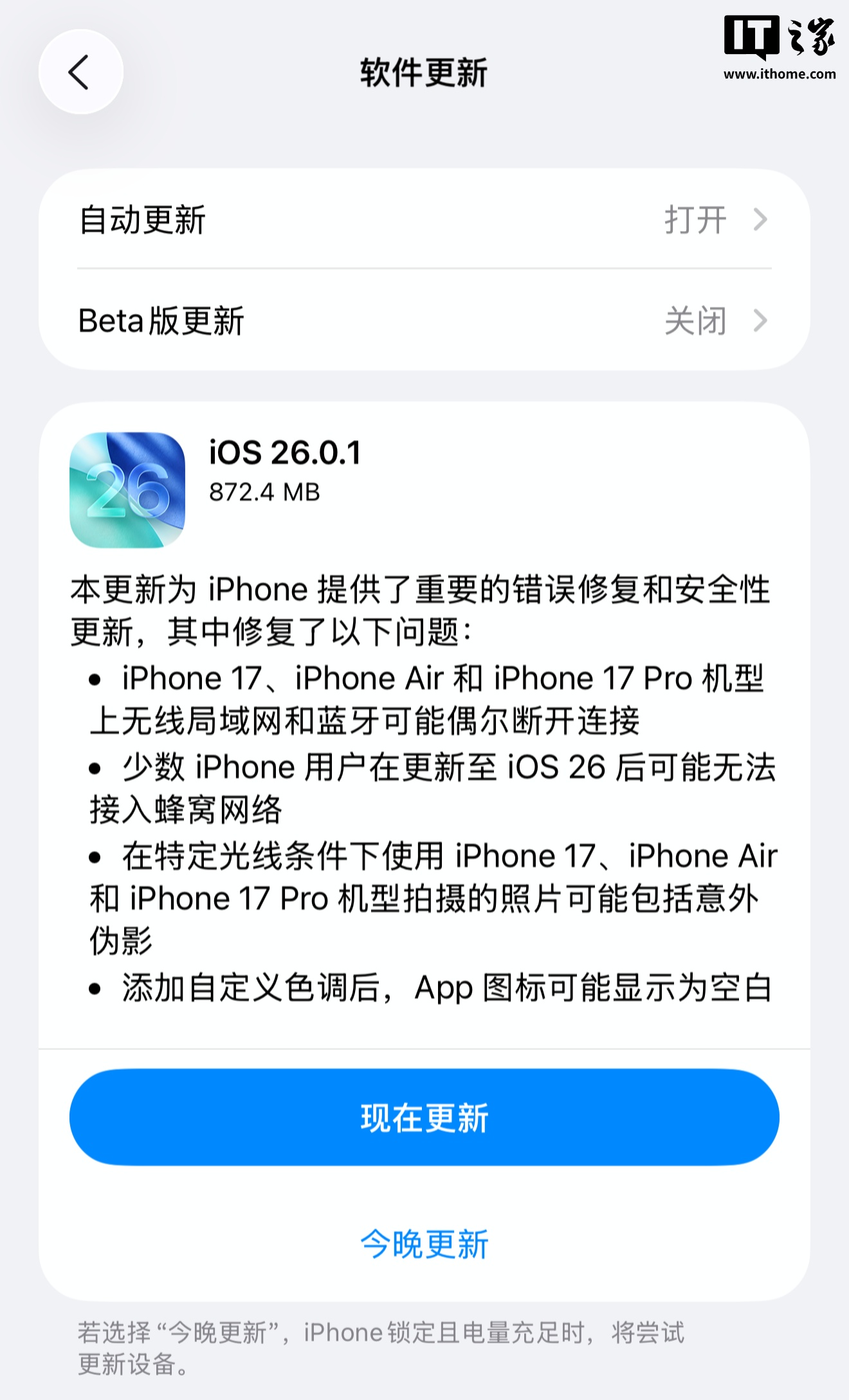Go back from the 软件更新 screen
This screenshot has width=849, height=1400.
point(80,72)
